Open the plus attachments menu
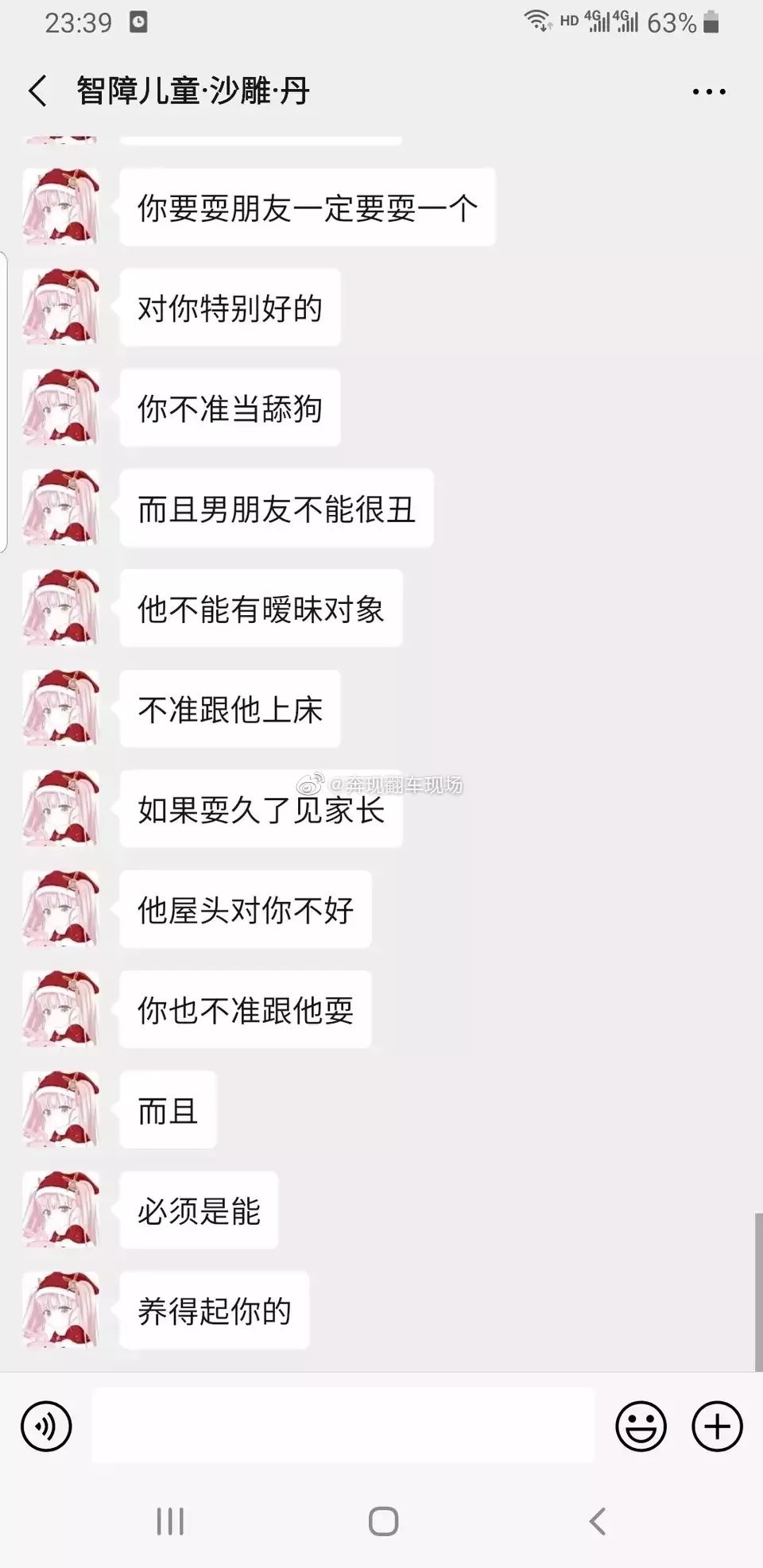Viewport: 763px width, 1568px height. tap(717, 1427)
